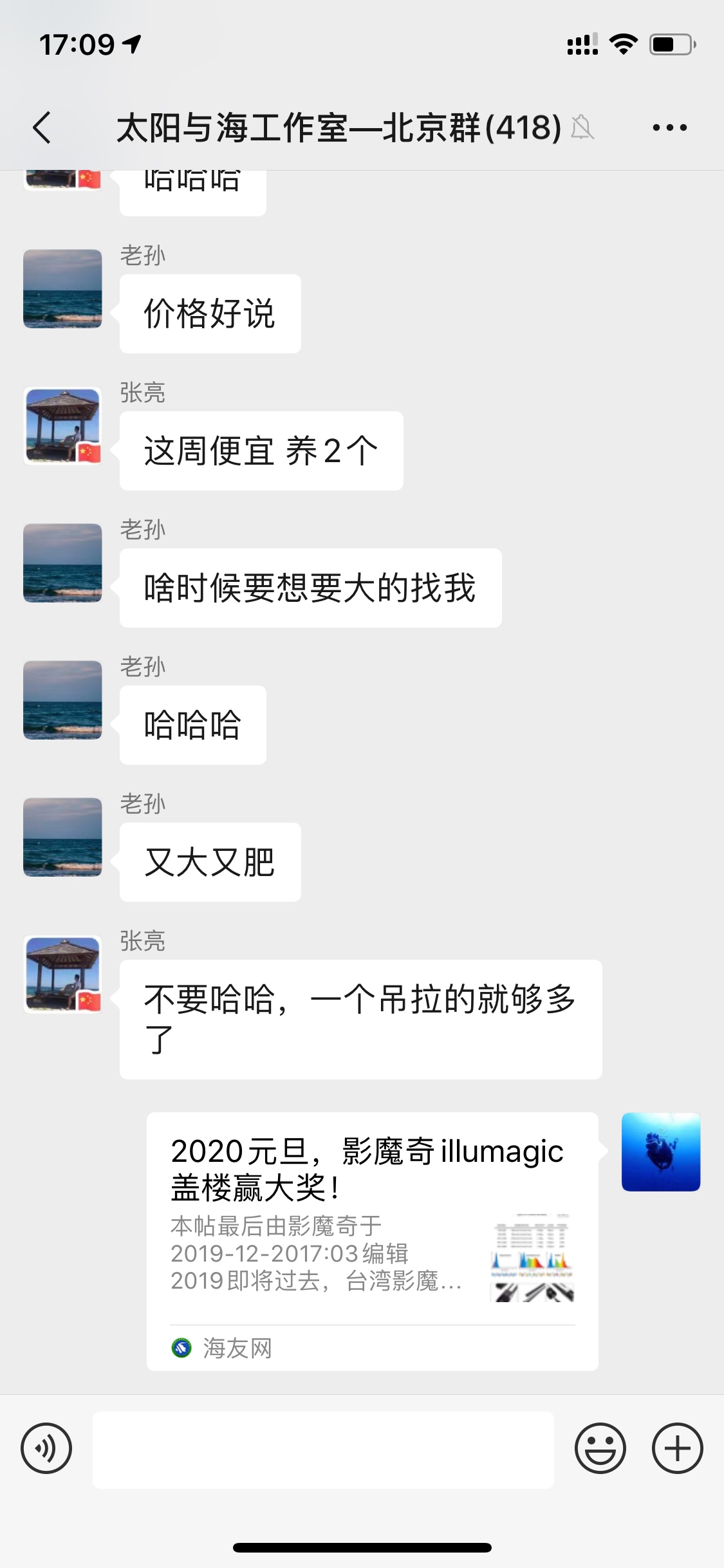
Task: Open the emoji picker
Action: (x=600, y=1449)
